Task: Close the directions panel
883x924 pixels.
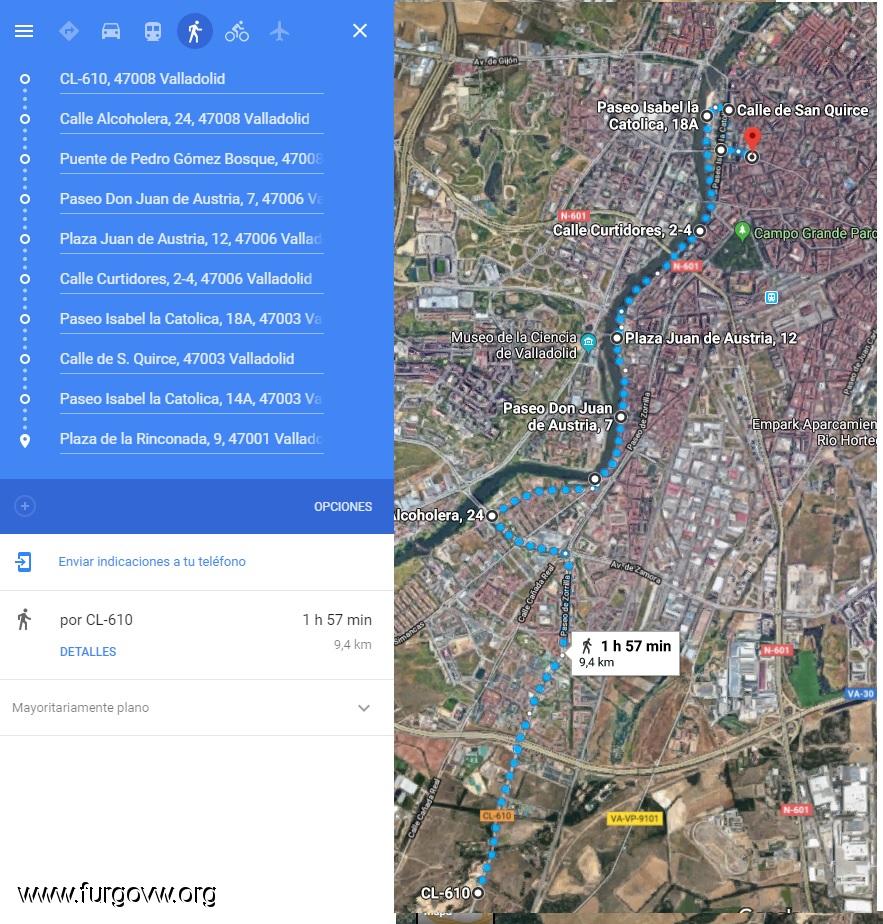Action: (x=360, y=31)
